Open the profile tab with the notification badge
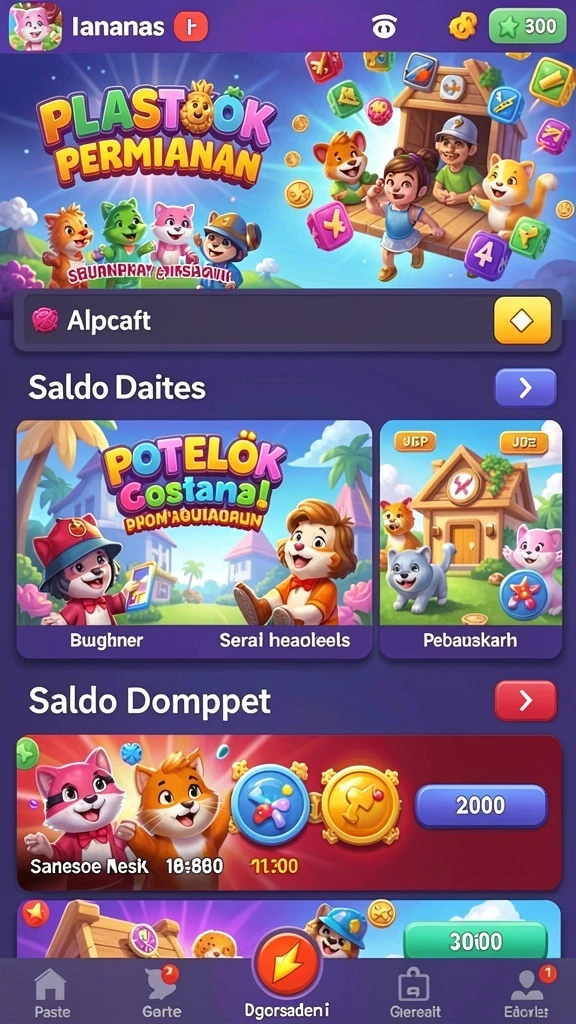 [x=530, y=991]
